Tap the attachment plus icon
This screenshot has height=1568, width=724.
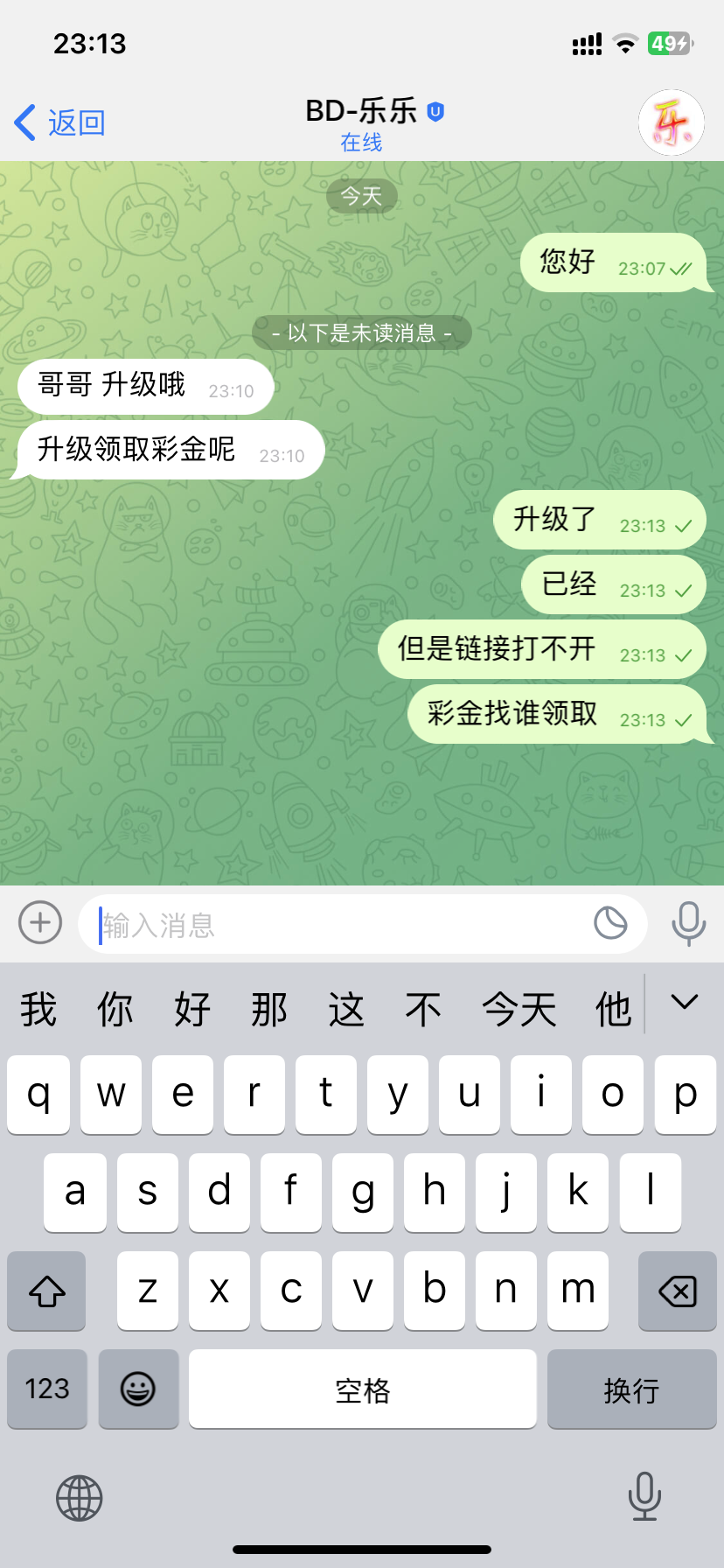click(40, 923)
